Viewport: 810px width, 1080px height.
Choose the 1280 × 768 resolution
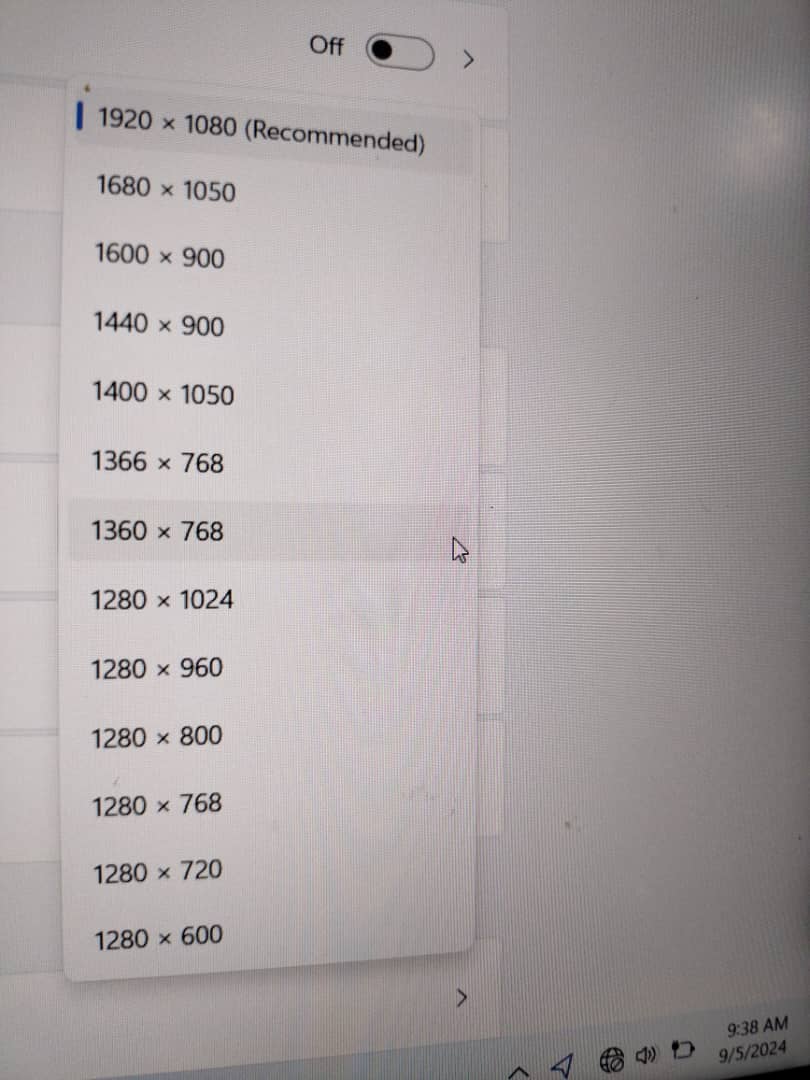[157, 805]
